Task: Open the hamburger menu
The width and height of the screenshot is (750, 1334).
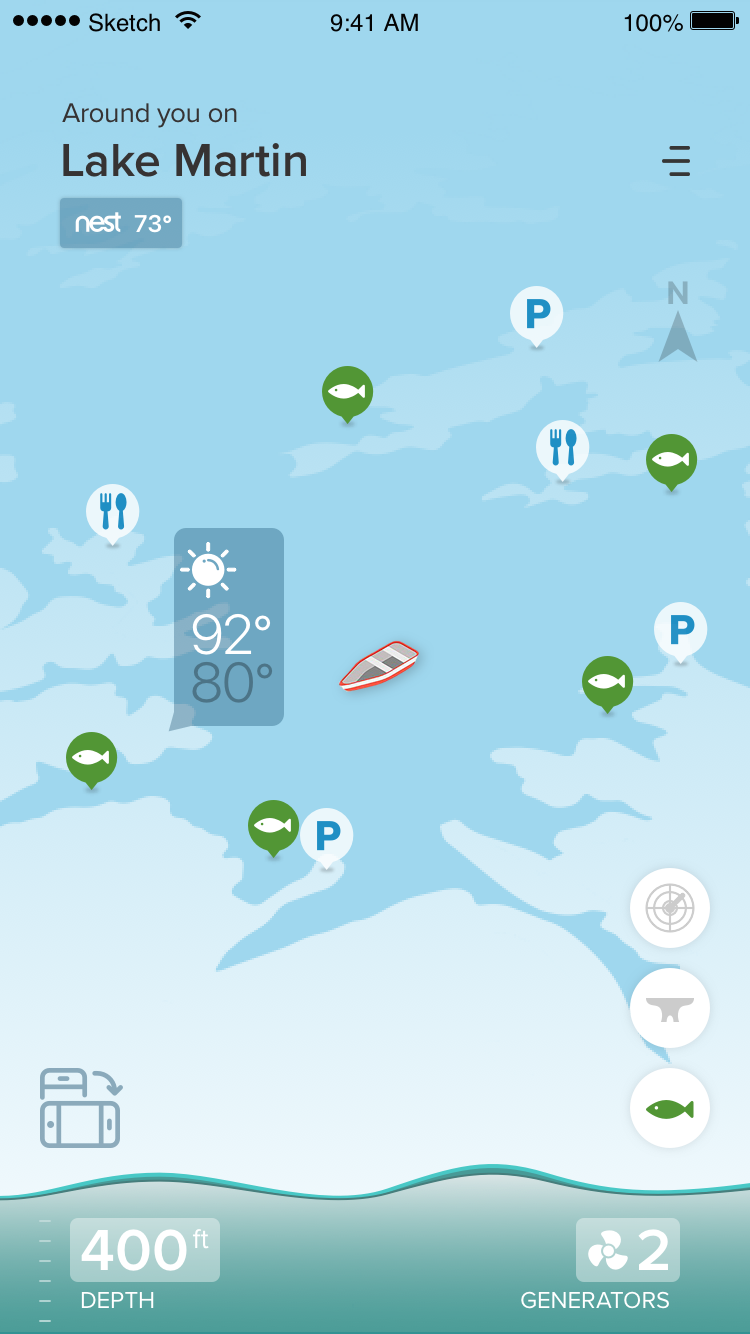Action: 677,161
